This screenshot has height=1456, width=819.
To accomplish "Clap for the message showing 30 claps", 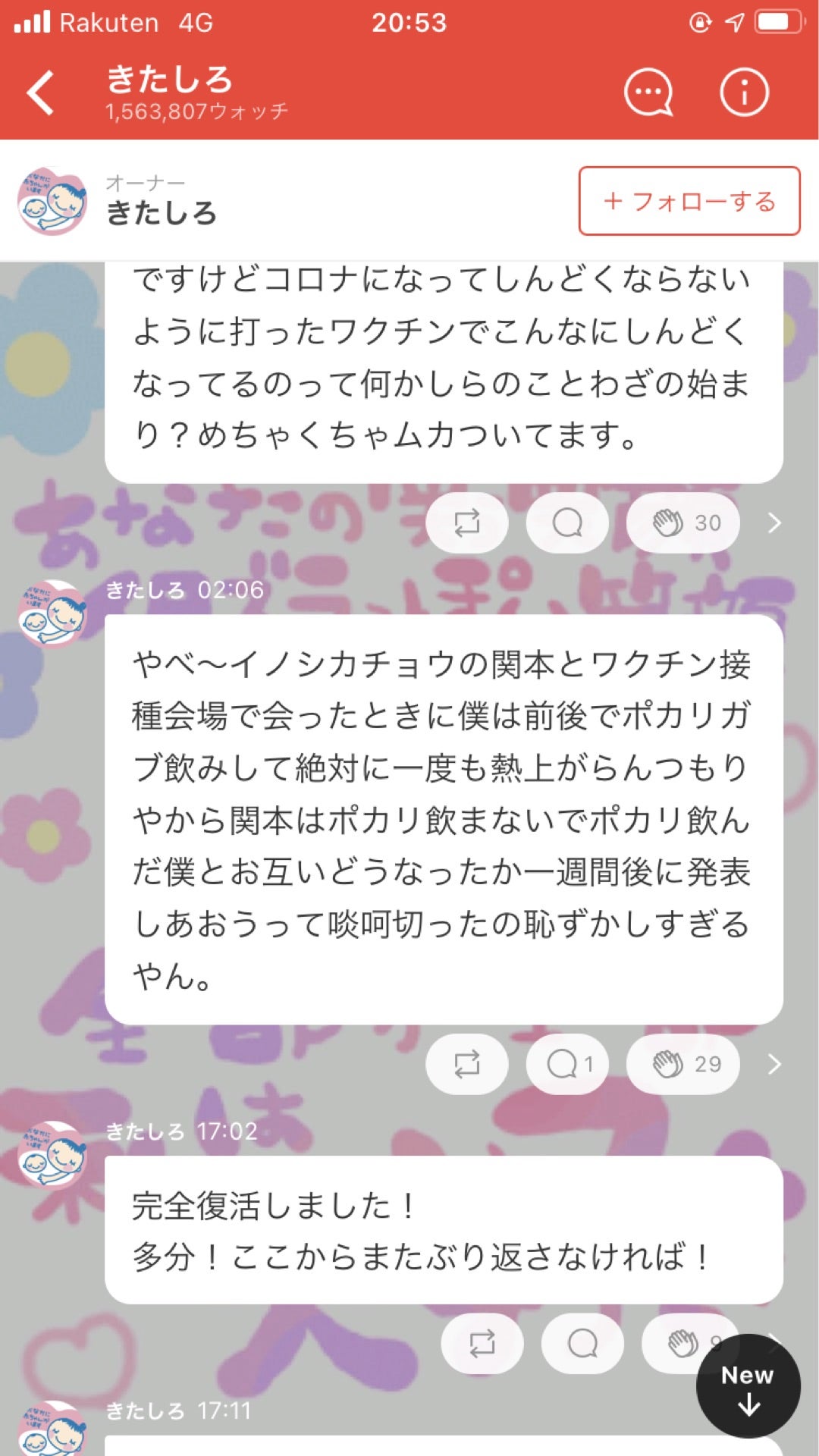I will 683,522.
